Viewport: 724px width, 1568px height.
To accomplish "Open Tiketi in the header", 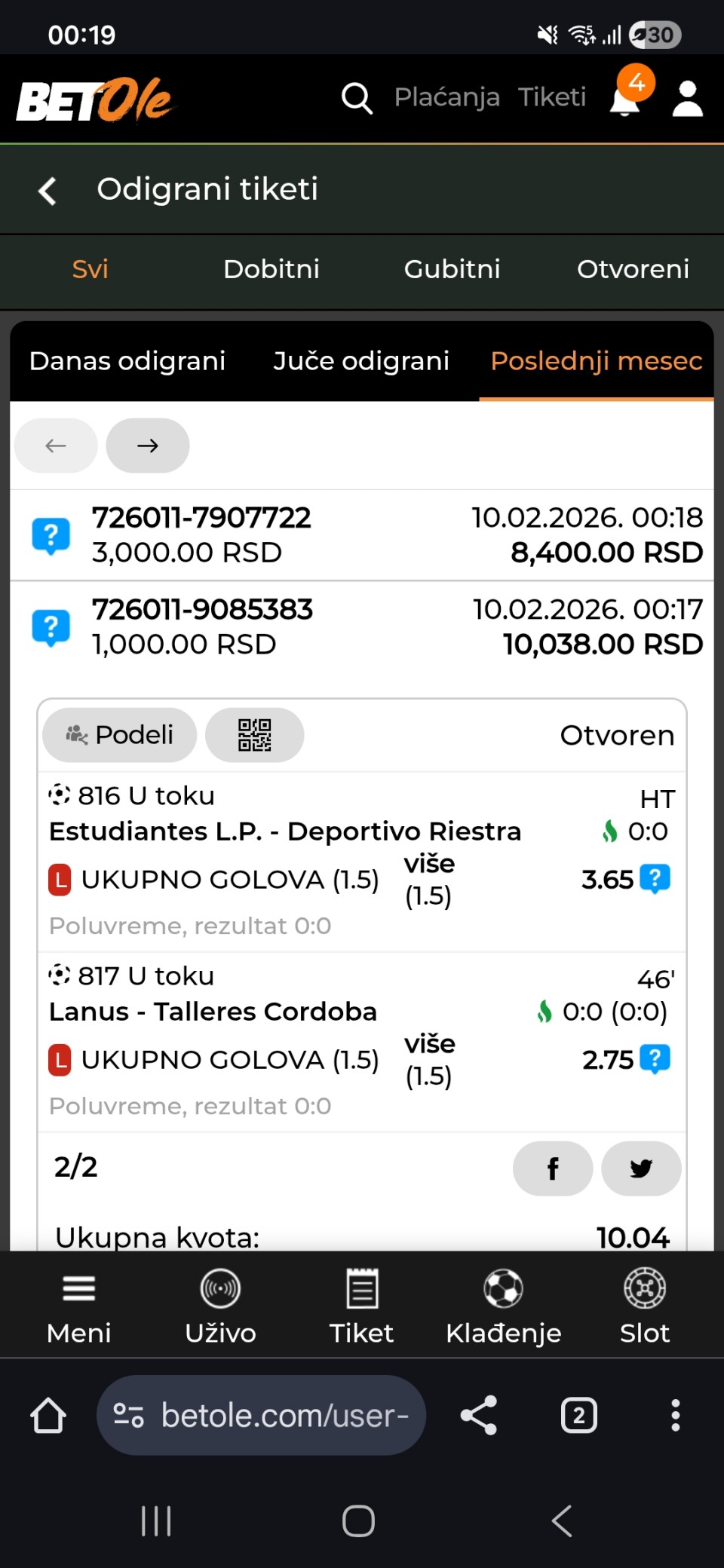I will point(551,97).
